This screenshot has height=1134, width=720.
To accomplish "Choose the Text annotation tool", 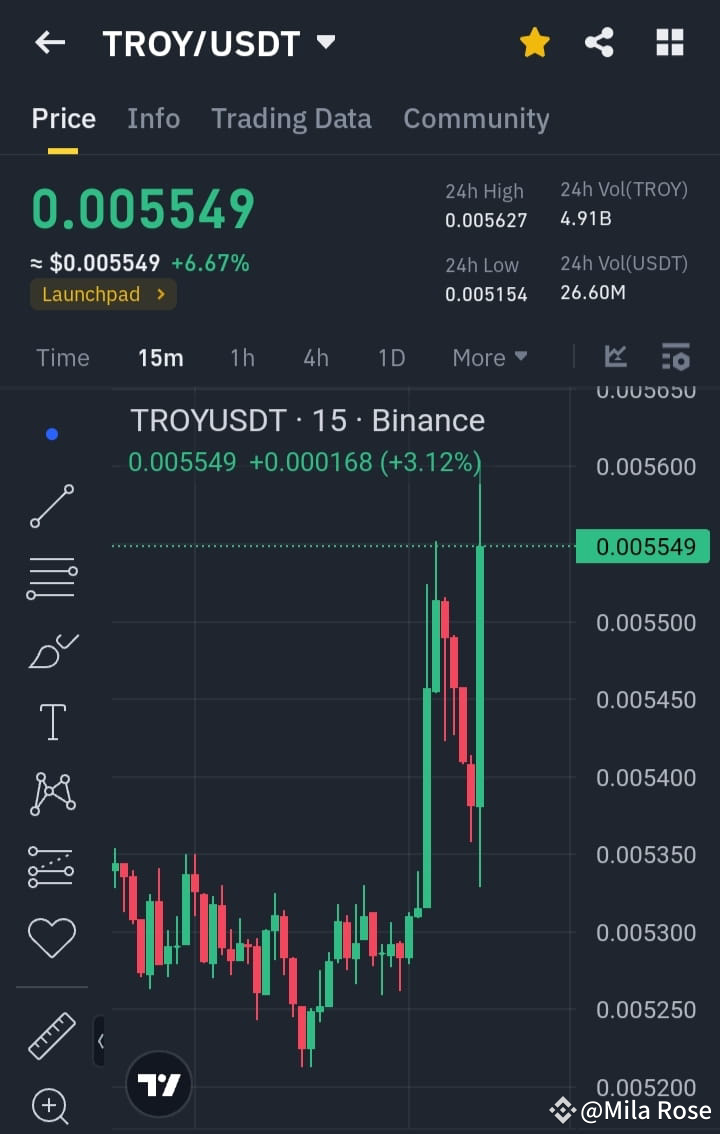I will 52,721.
